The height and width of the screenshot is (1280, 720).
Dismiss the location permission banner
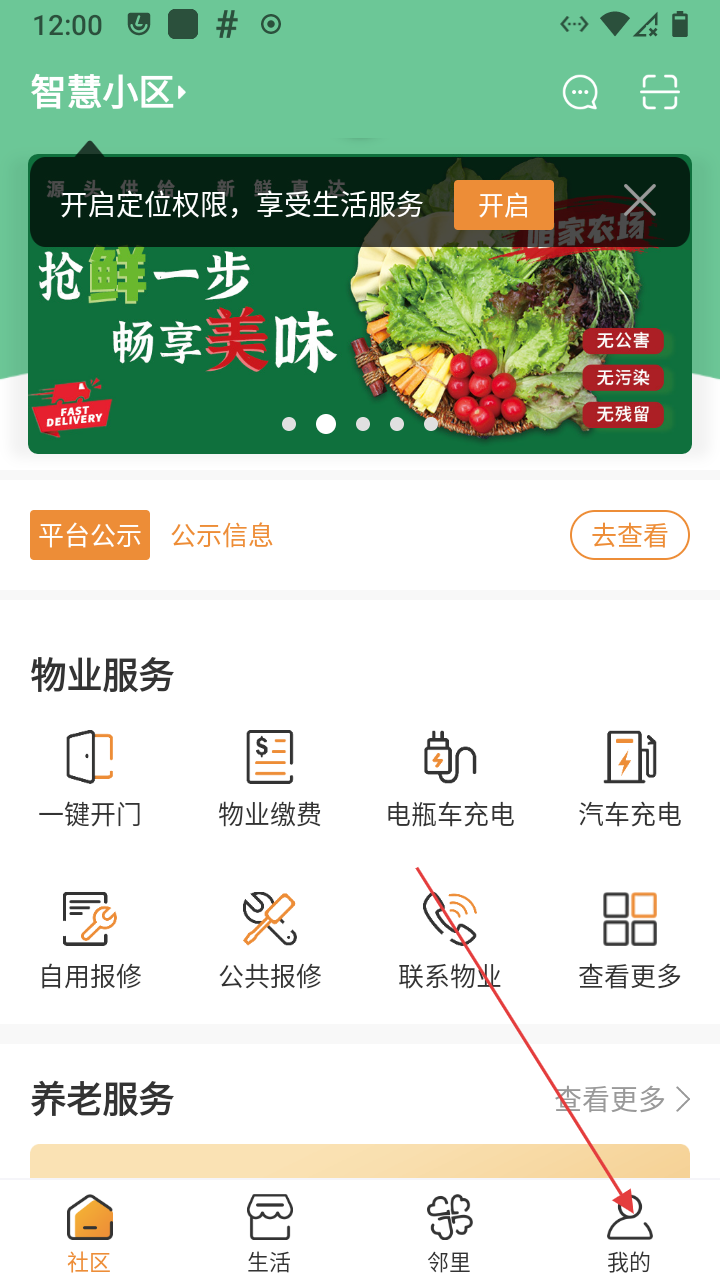point(640,201)
